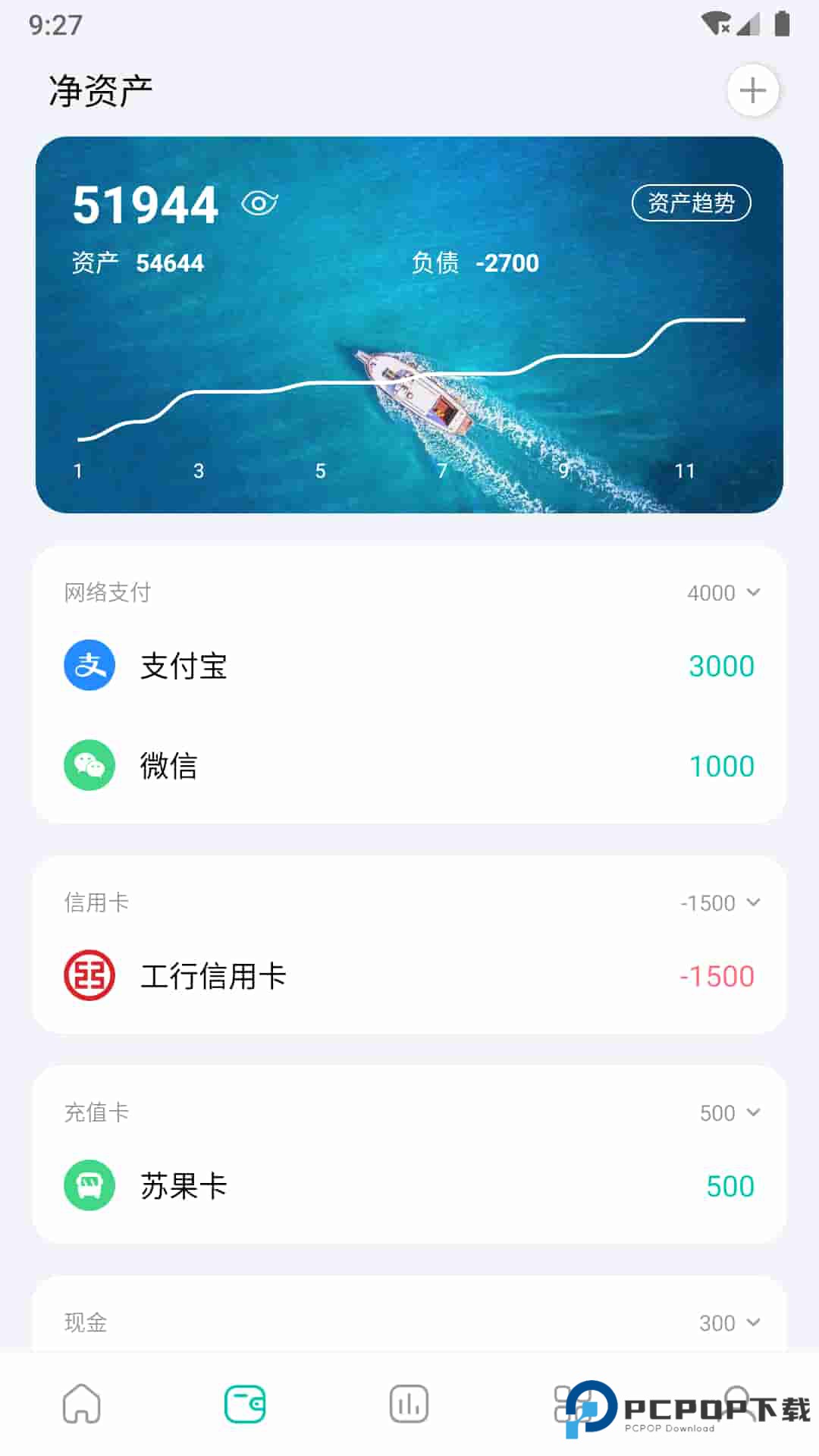The image size is (819, 1456).
Task: Collapse the 充值卡 section
Action: point(752,1112)
